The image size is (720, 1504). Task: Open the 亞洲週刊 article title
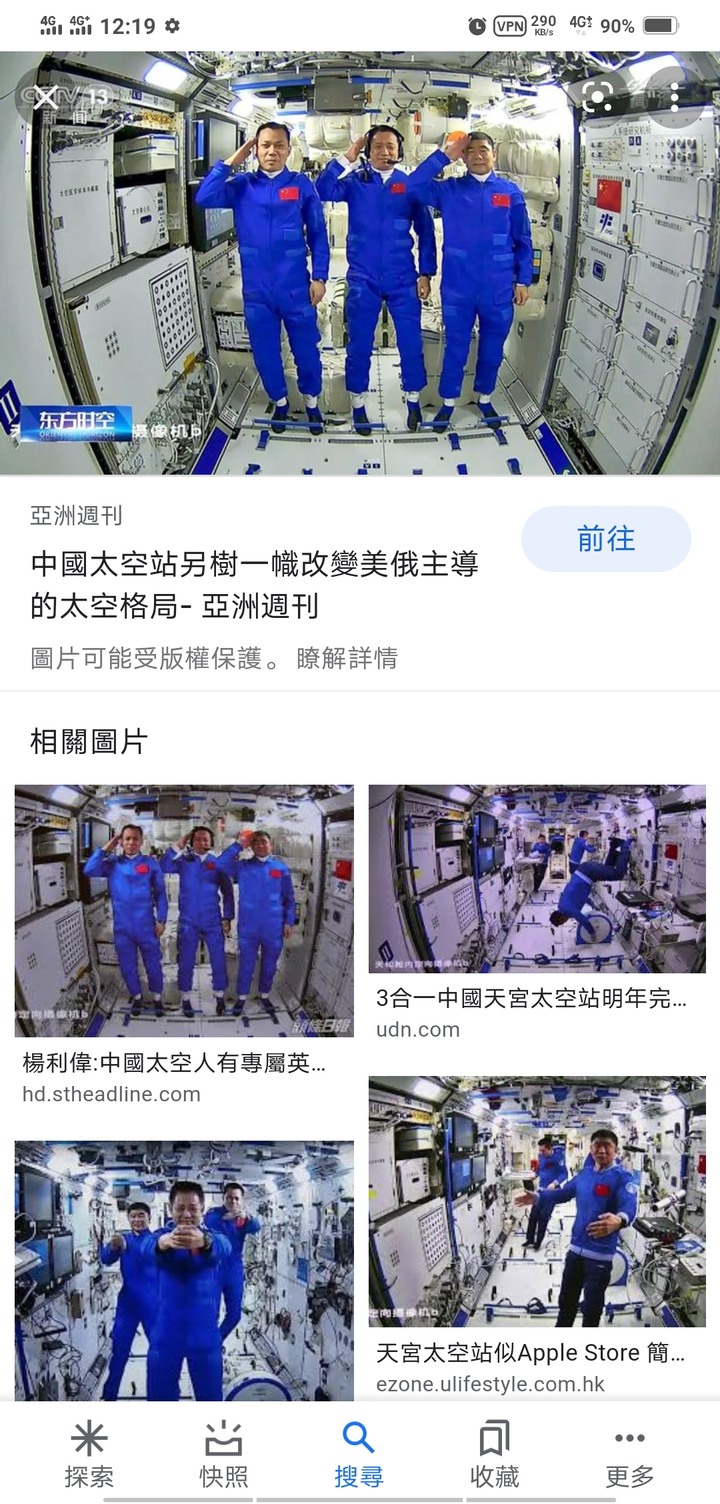pos(254,585)
